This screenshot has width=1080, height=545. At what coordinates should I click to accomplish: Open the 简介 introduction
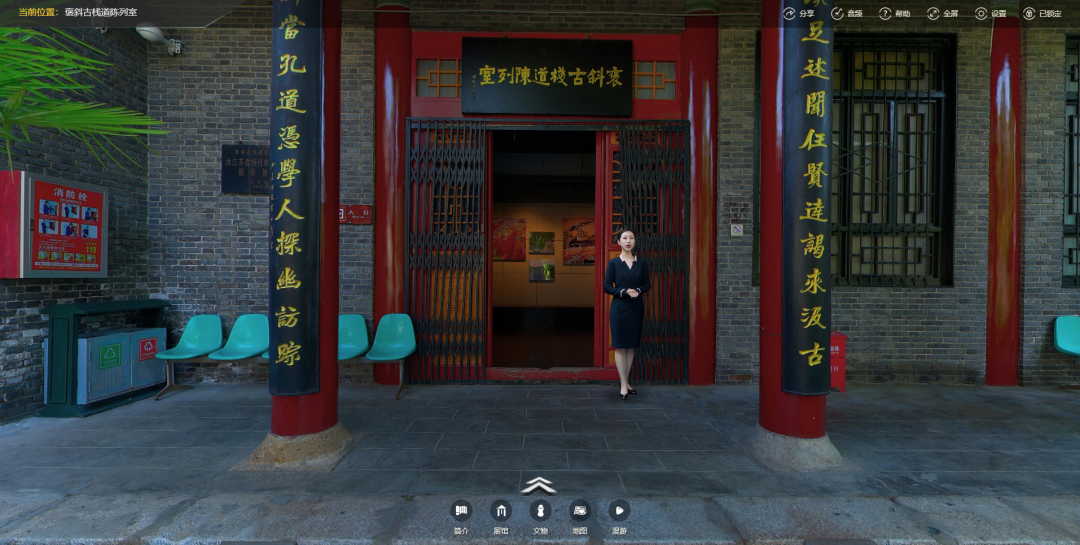tap(460, 515)
